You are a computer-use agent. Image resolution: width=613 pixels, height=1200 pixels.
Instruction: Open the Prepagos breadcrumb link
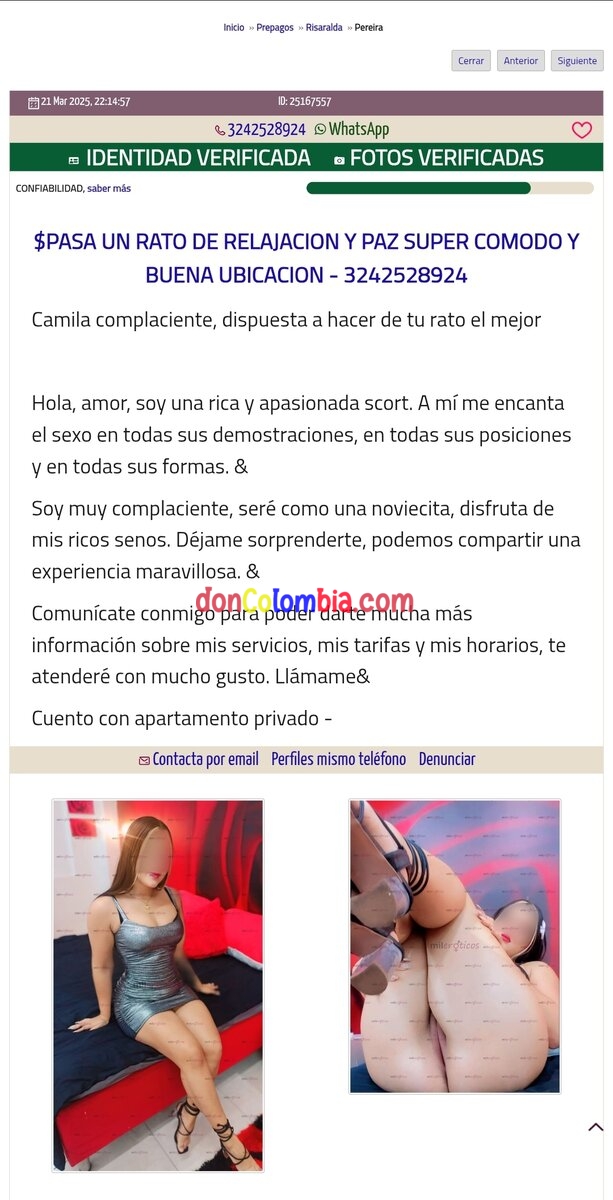coord(275,28)
